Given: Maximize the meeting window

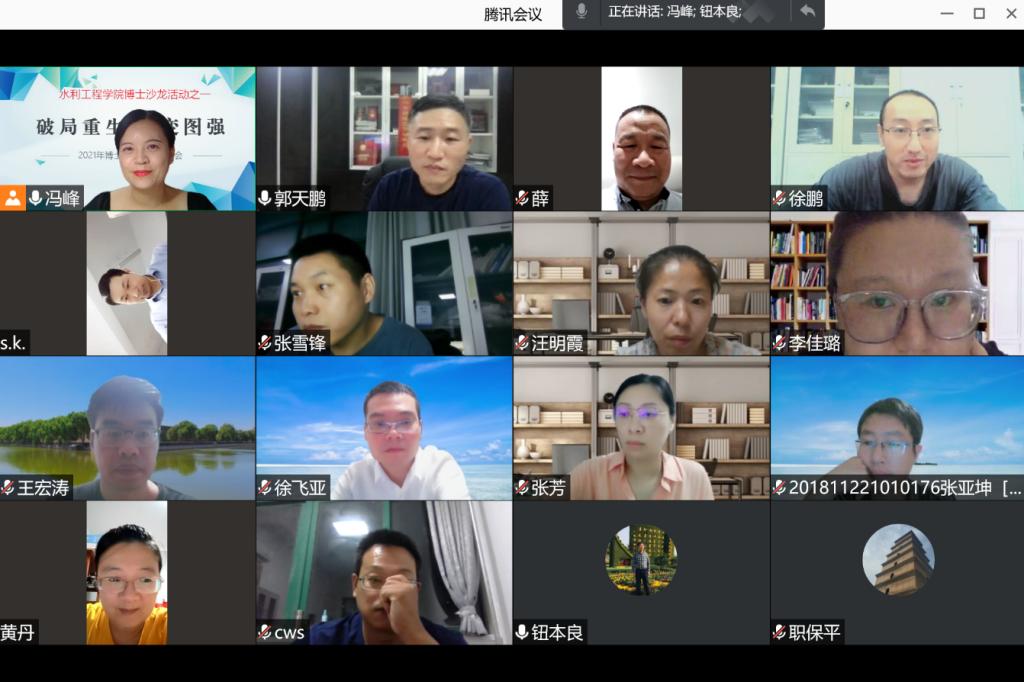Looking at the screenshot, I should tap(979, 13).
